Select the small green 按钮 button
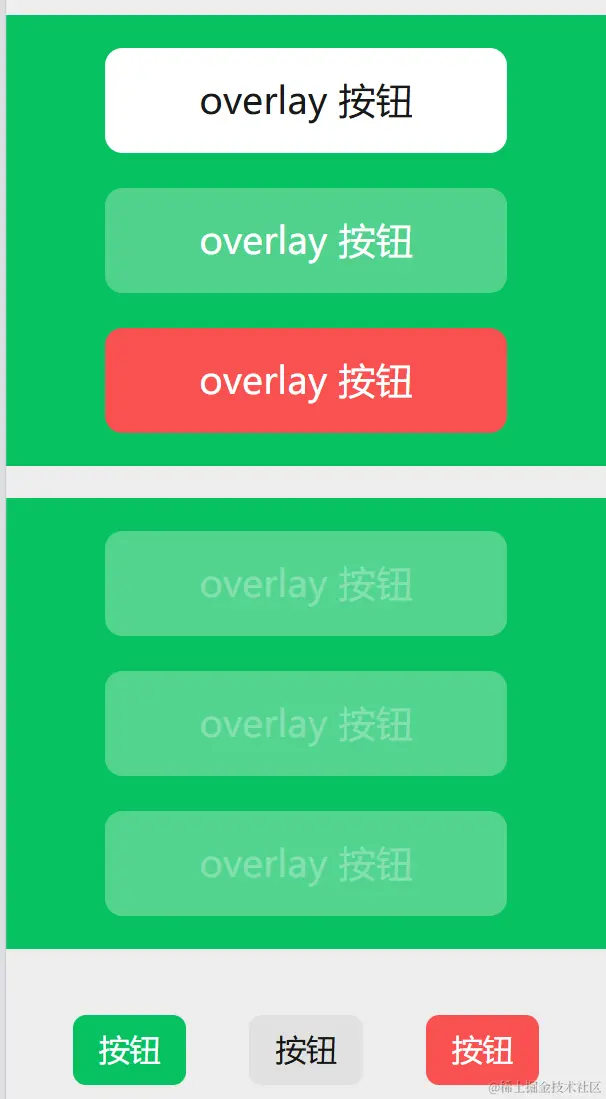Image resolution: width=606 pixels, height=1099 pixels. click(x=129, y=1050)
